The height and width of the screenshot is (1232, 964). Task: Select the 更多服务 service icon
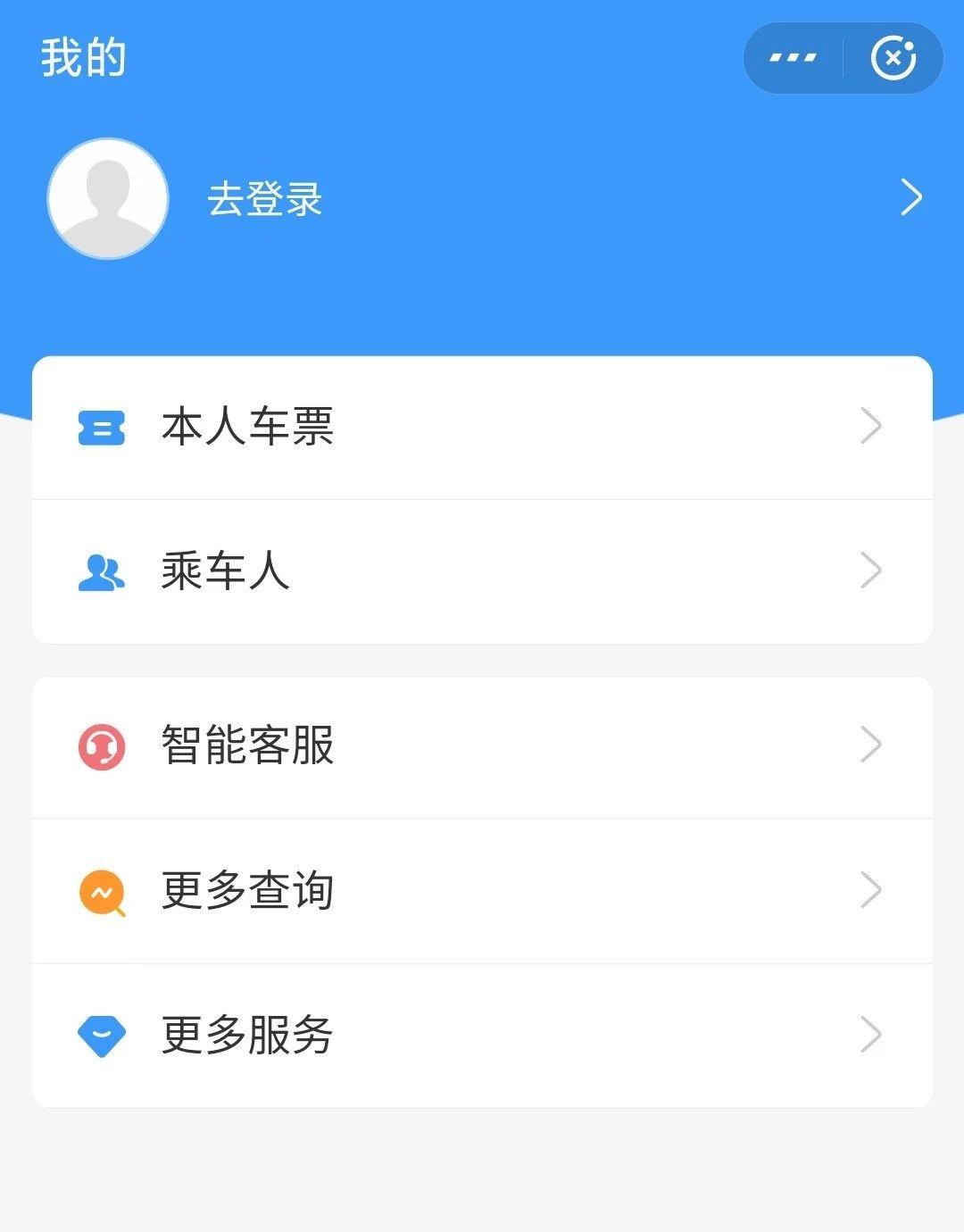[101, 1034]
